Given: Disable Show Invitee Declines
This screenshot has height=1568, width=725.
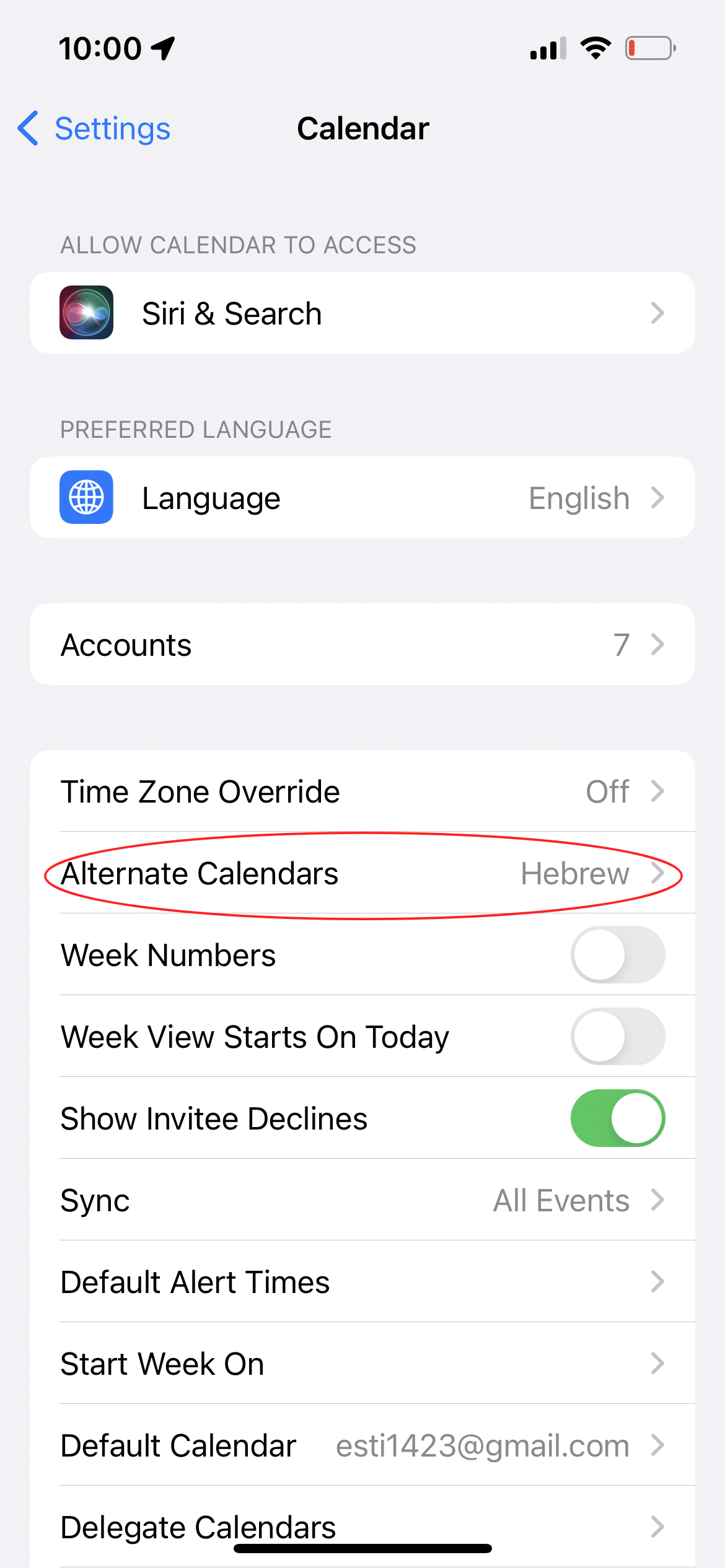Looking at the screenshot, I should pos(618,1118).
